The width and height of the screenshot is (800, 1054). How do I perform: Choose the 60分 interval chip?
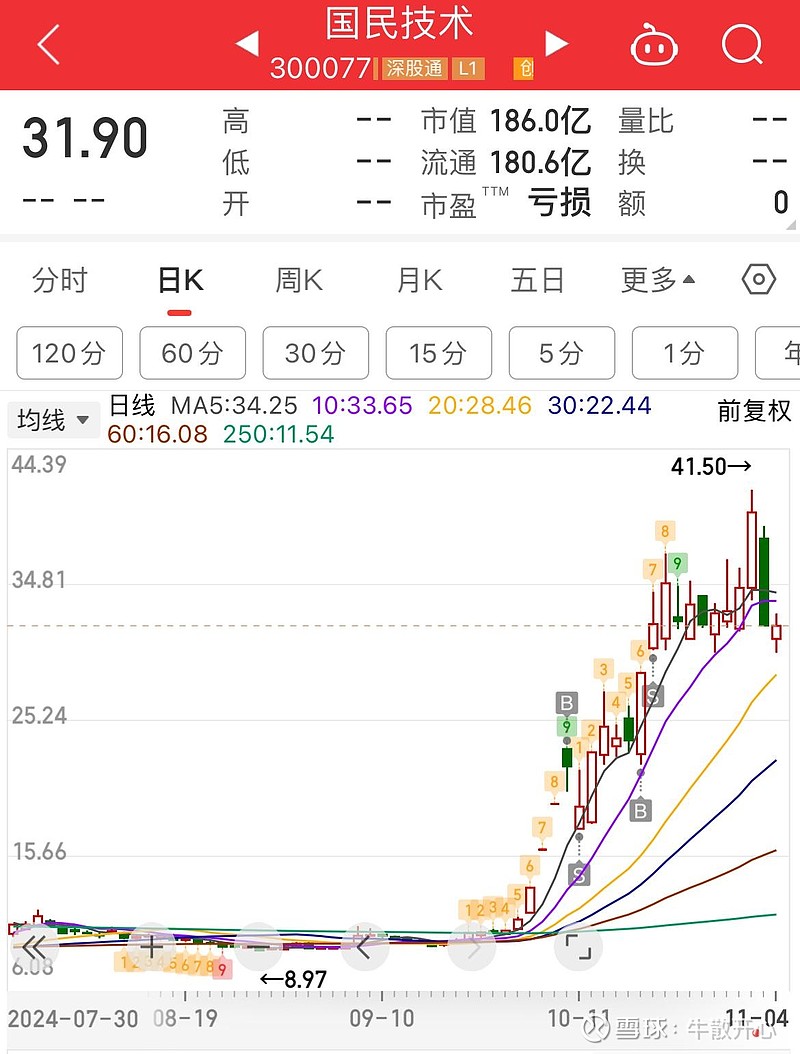click(x=192, y=353)
